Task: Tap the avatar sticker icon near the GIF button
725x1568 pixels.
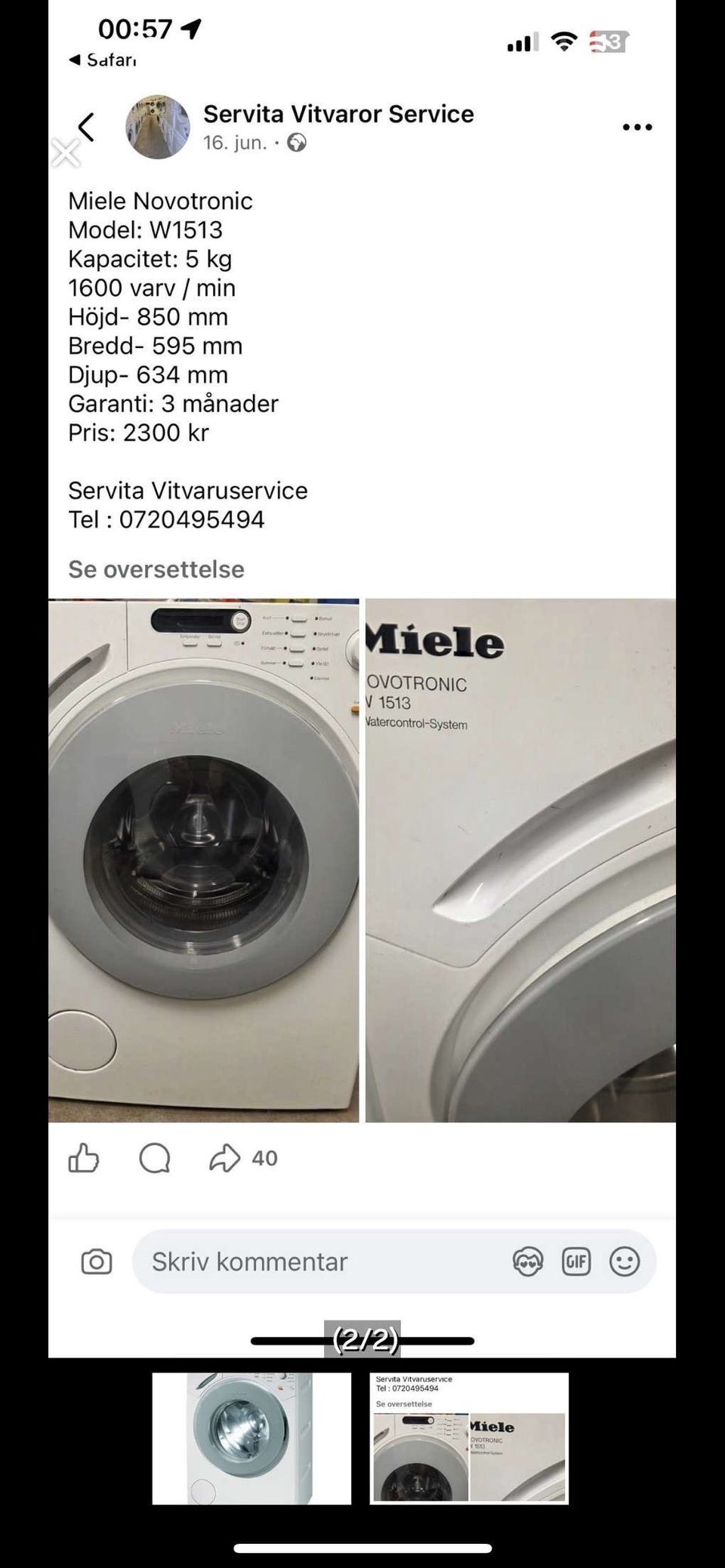Action: point(529,1261)
